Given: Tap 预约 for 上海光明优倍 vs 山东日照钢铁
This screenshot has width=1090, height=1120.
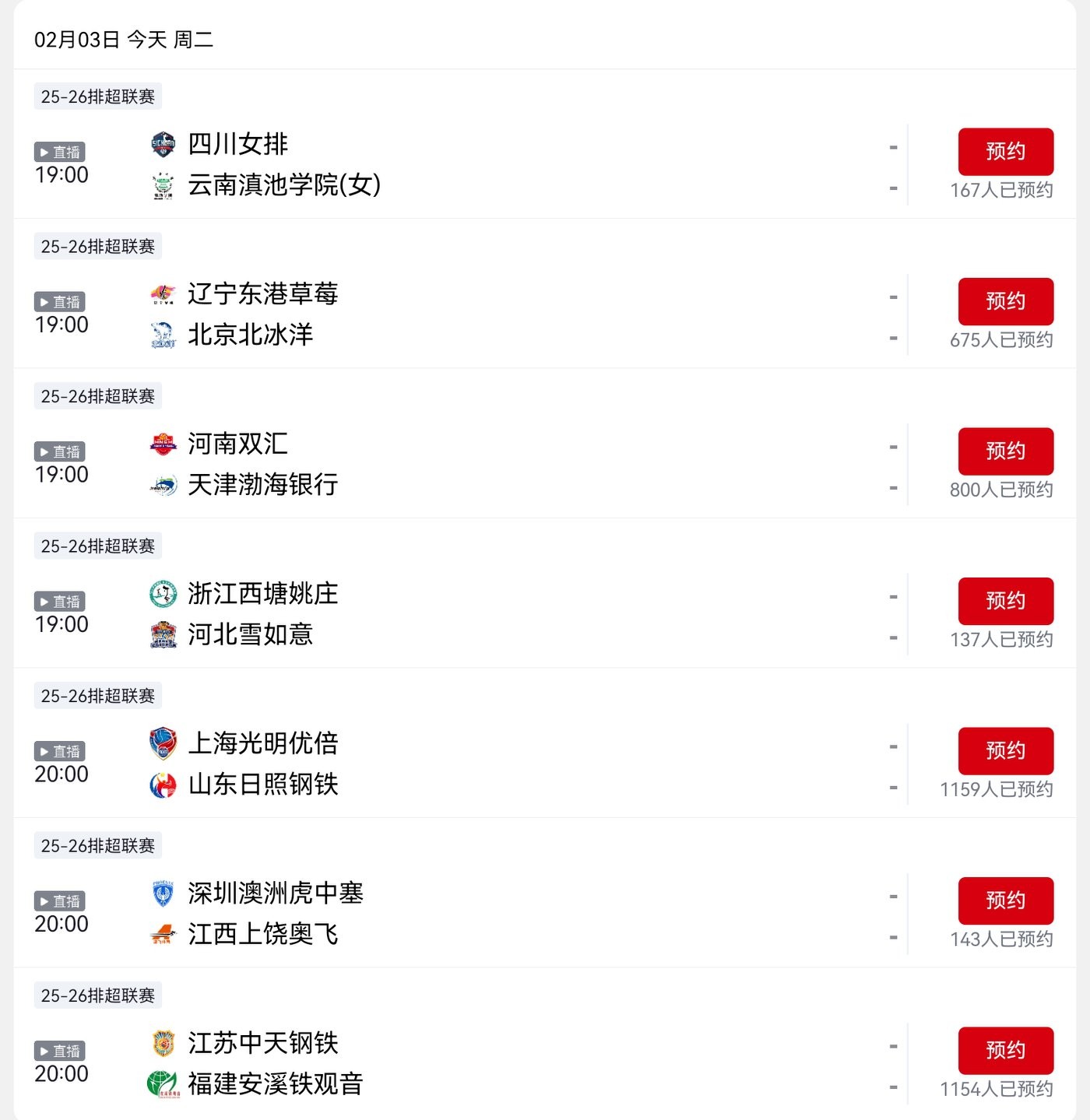Looking at the screenshot, I should [1005, 751].
